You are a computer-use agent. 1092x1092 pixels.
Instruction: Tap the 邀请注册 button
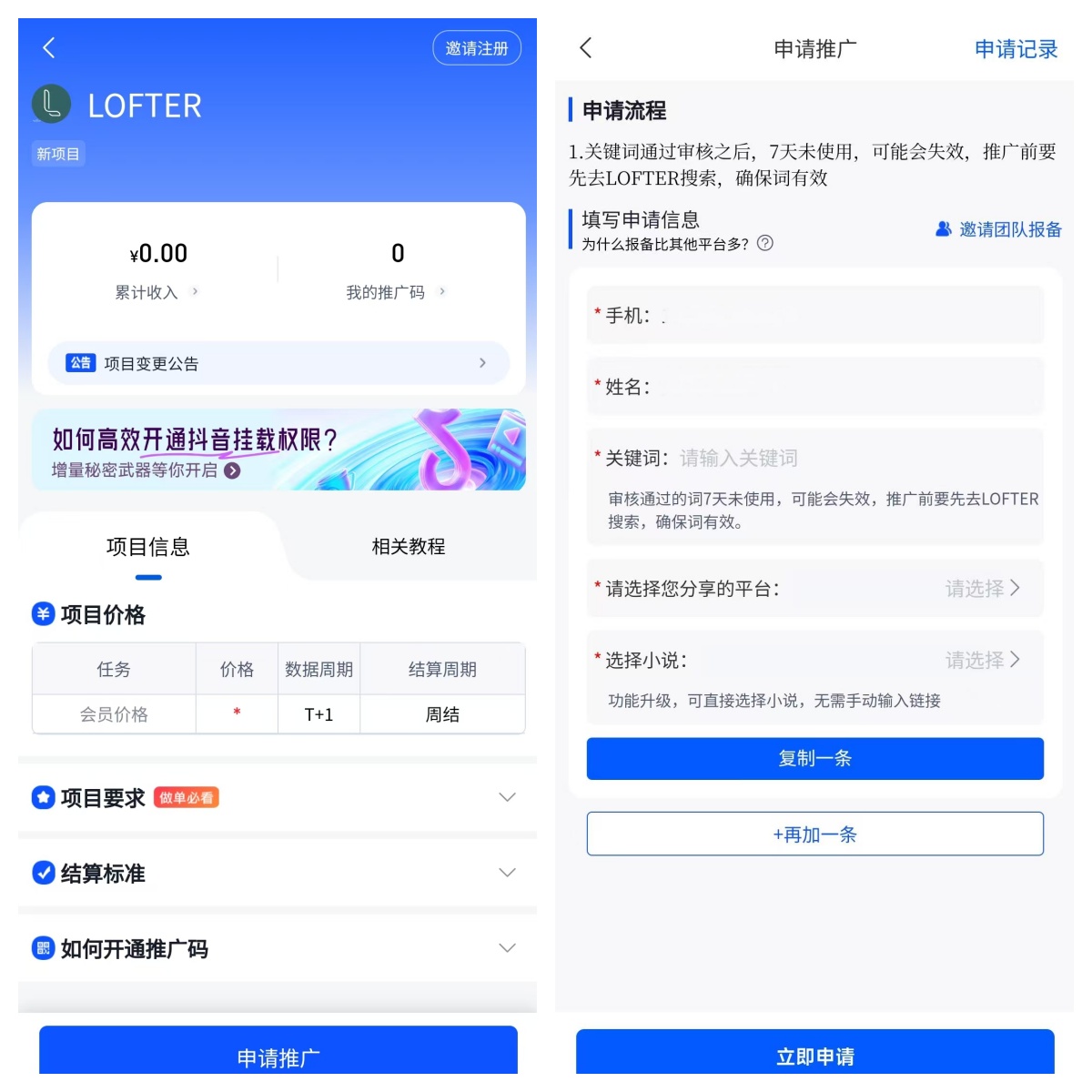point(476,48)
